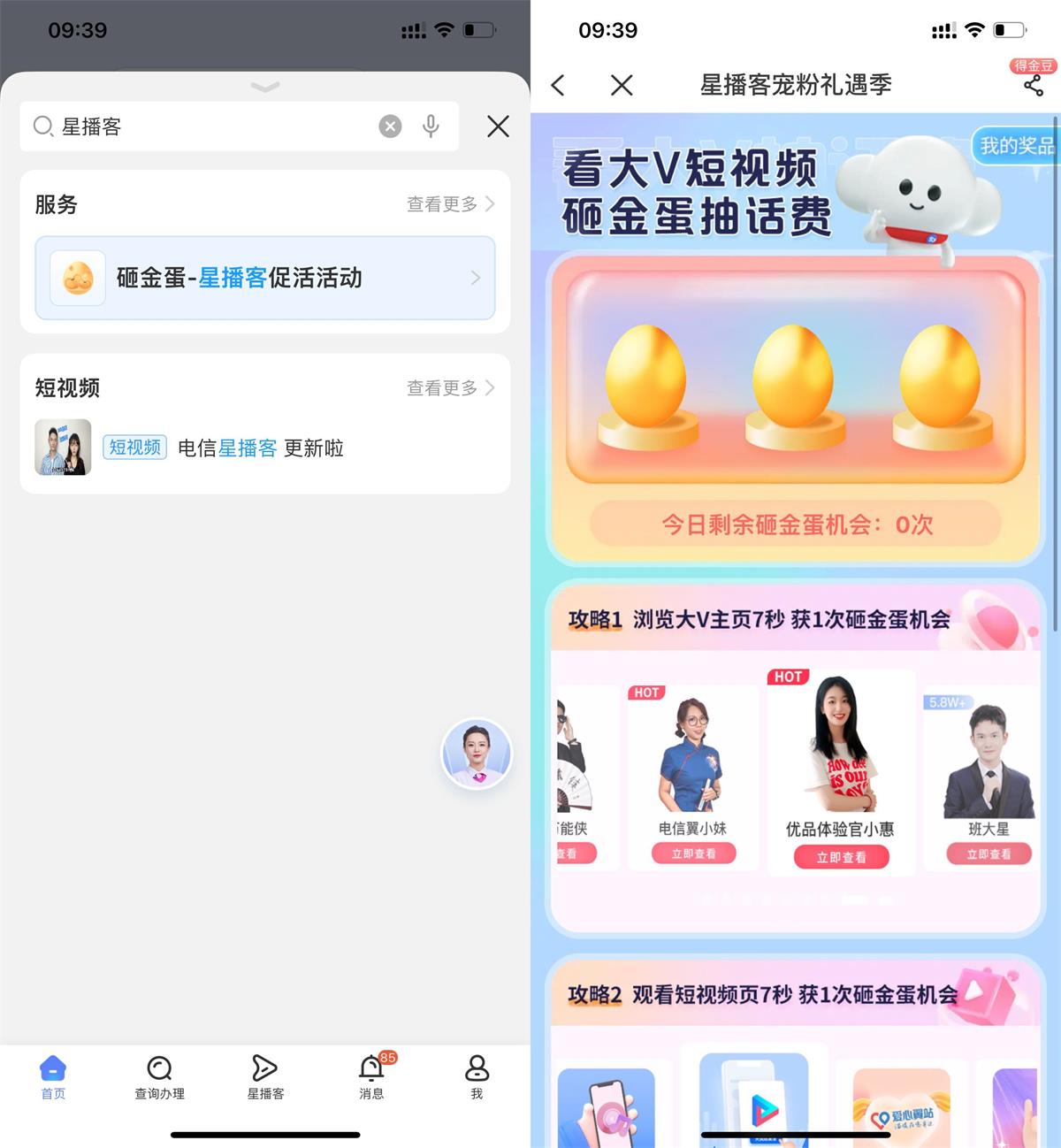Clear the search text using the circular X icon

tap(389, 126)
